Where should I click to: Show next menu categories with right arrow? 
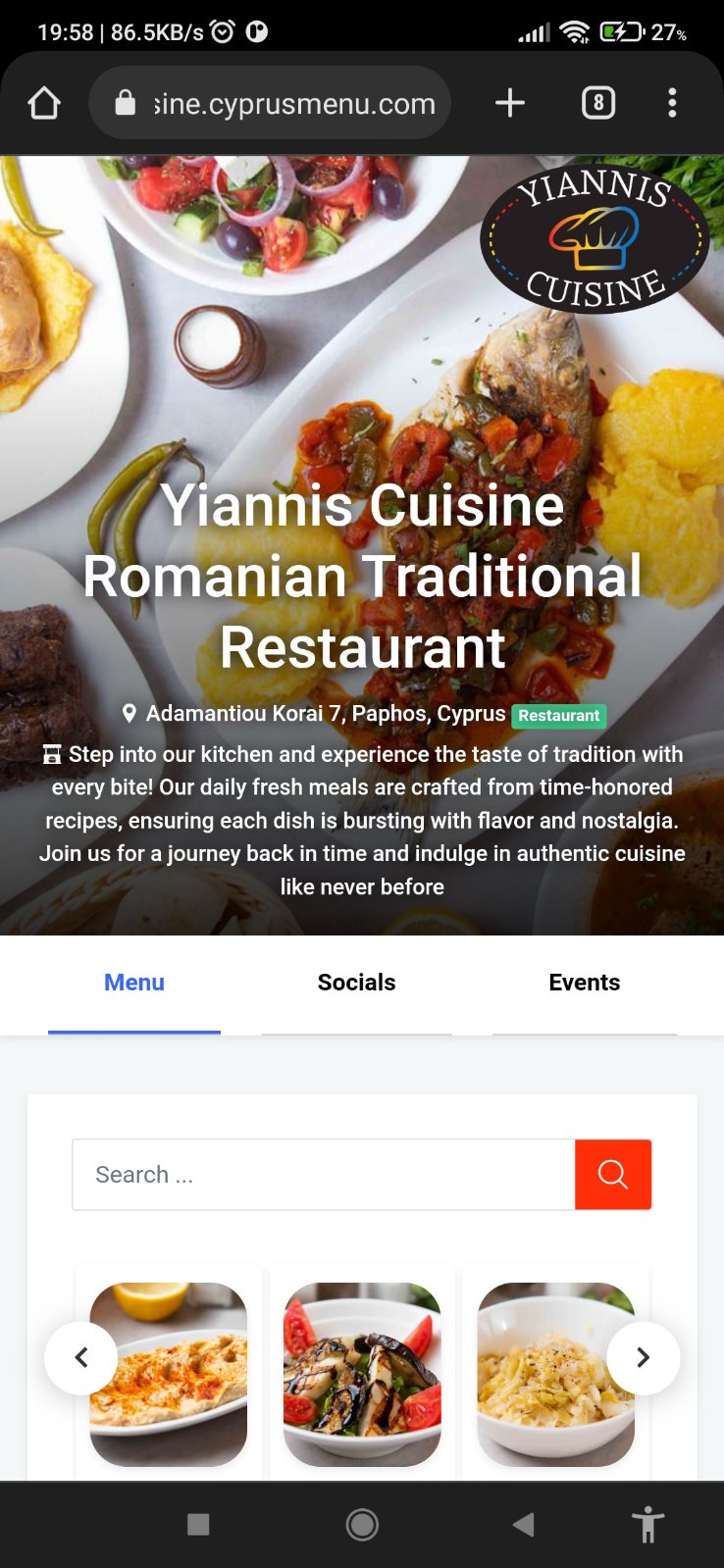[644, 1358]
